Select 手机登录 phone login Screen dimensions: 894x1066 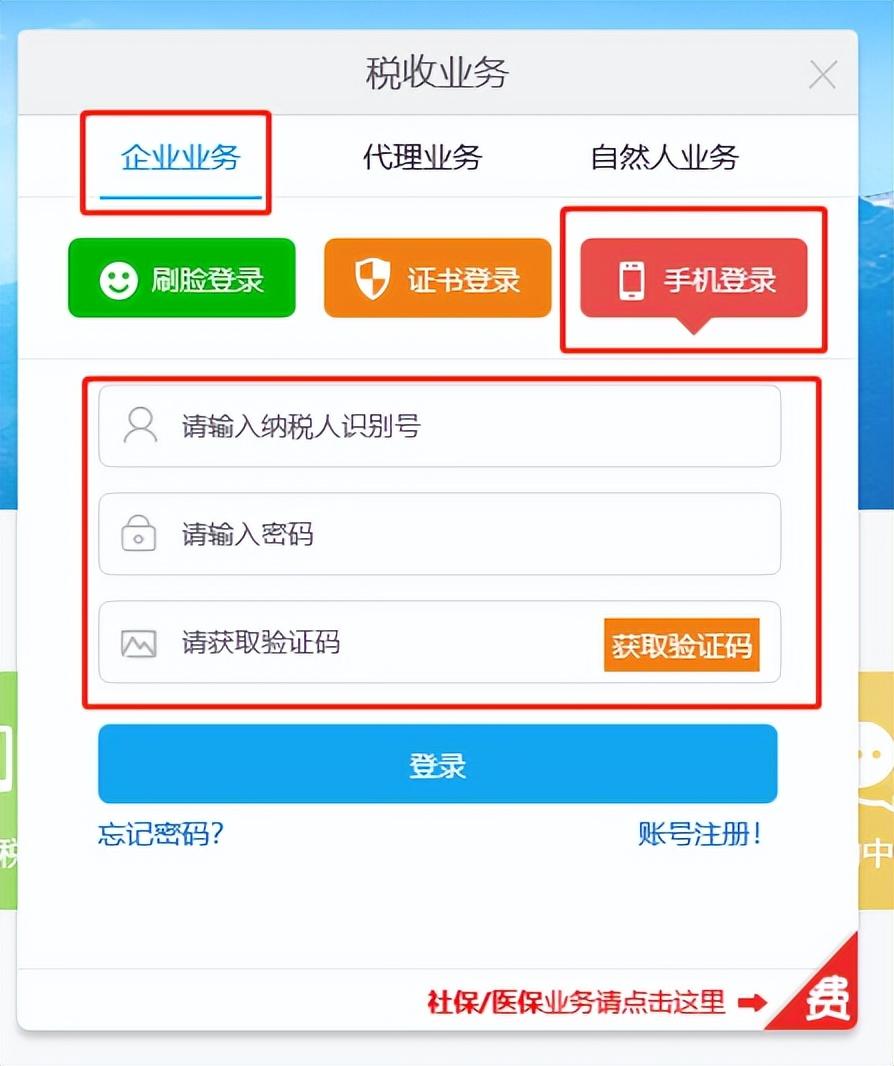[x=694, y=279]
